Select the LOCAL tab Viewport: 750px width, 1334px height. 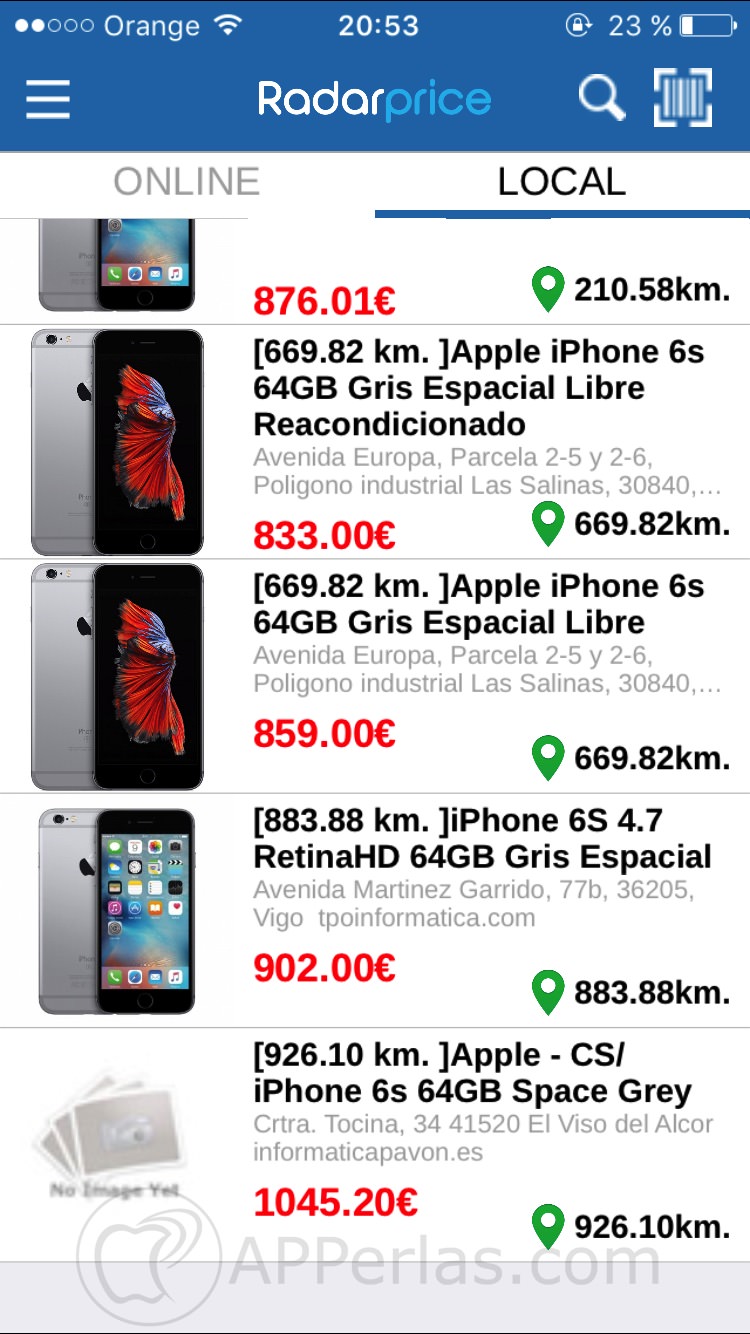(561, 182)
